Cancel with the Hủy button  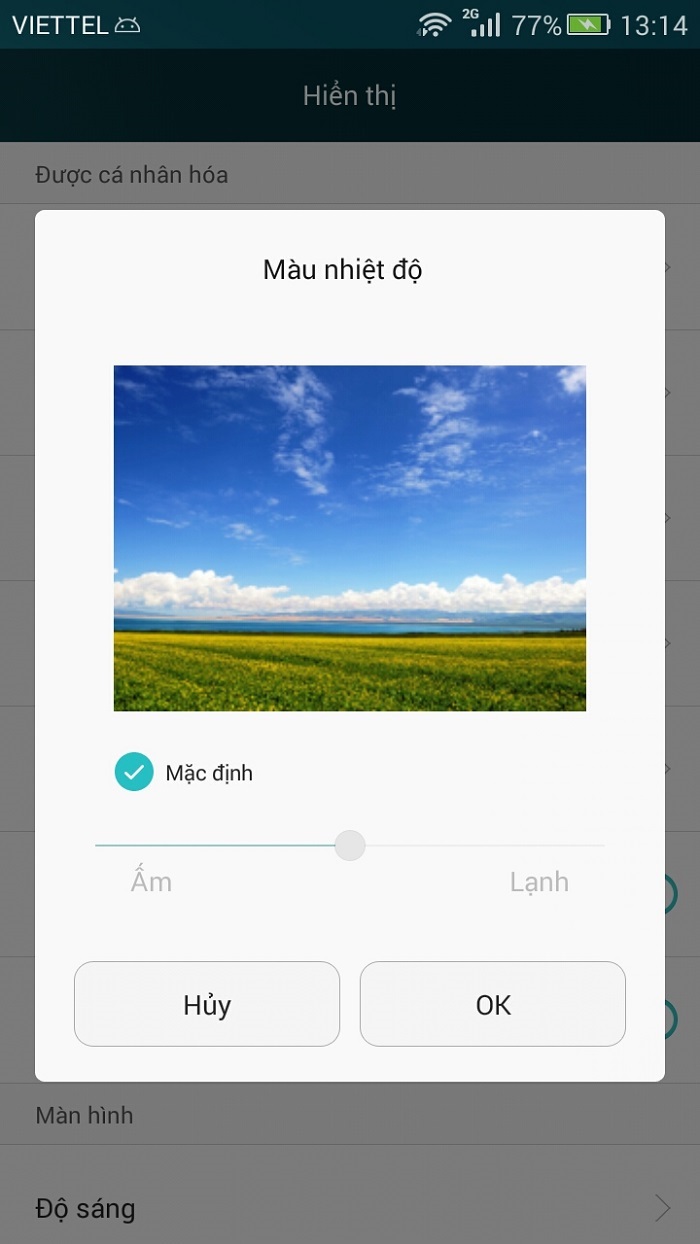pos(207,1004)
